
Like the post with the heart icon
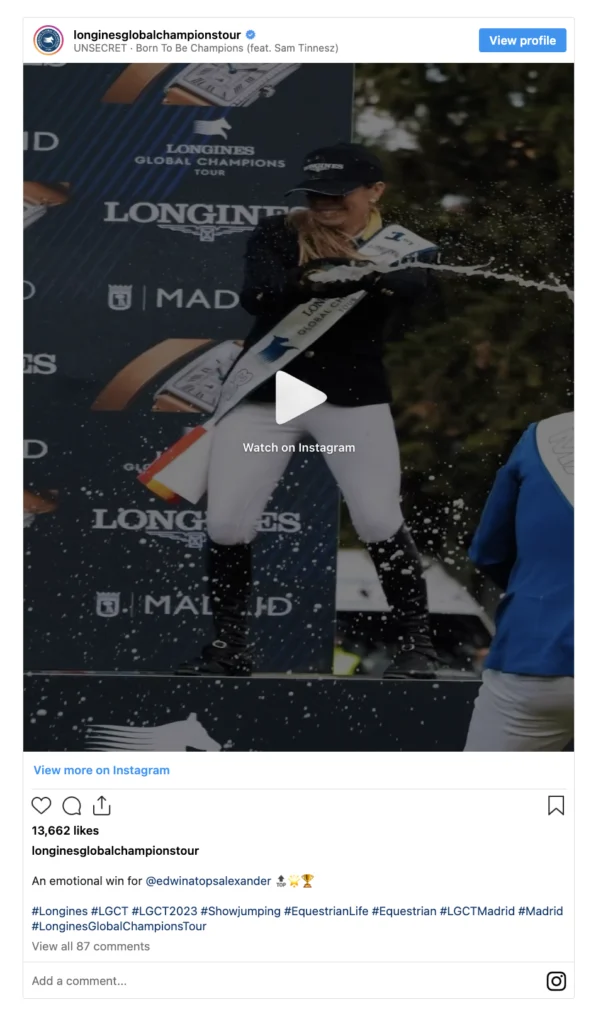tap(41, 806)
